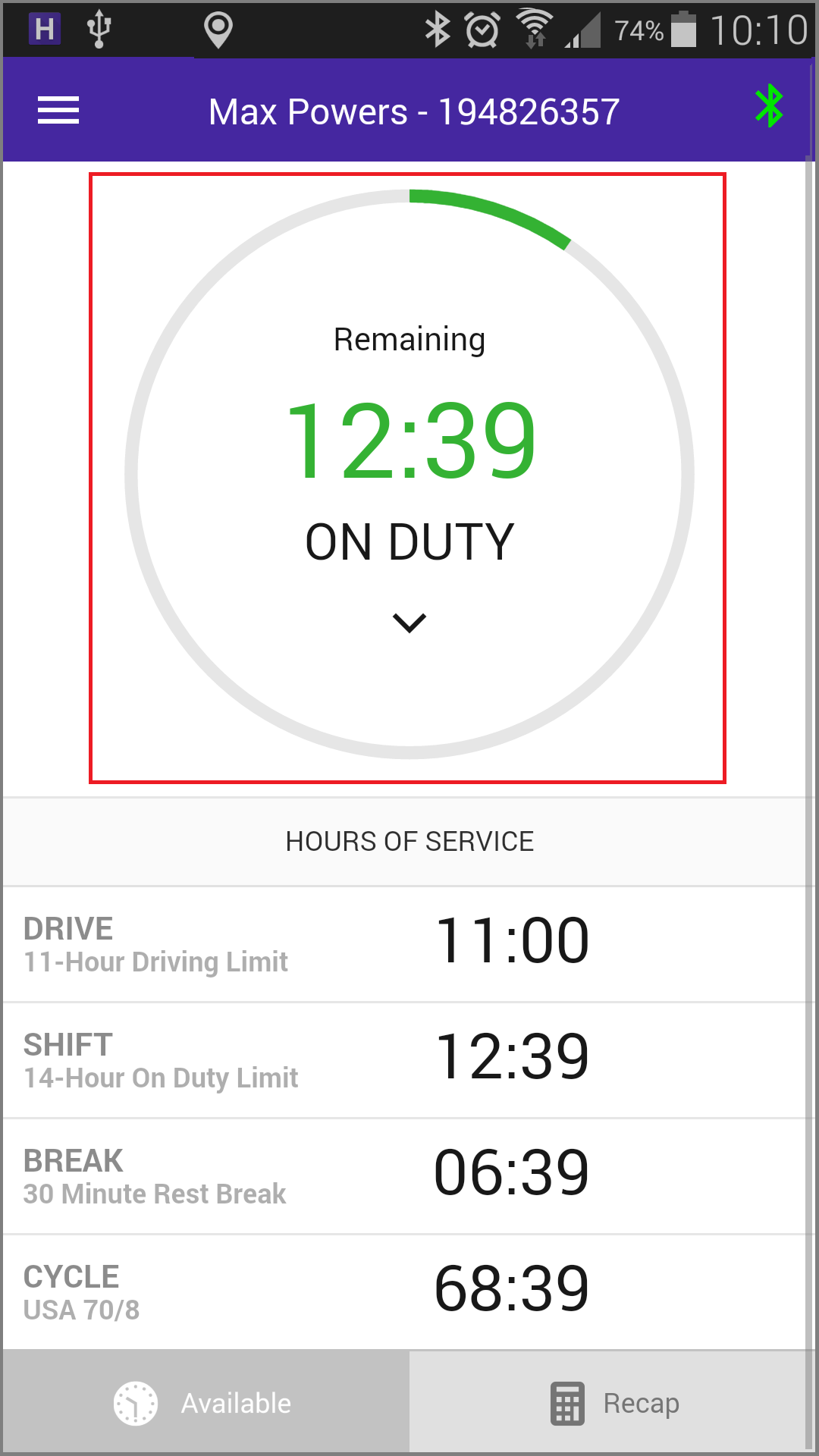Select the BREAK 30 Minute Rest row
The height and width of the screenshot is (1456, 819).
pyautogui.click(x=406, y=1176)
